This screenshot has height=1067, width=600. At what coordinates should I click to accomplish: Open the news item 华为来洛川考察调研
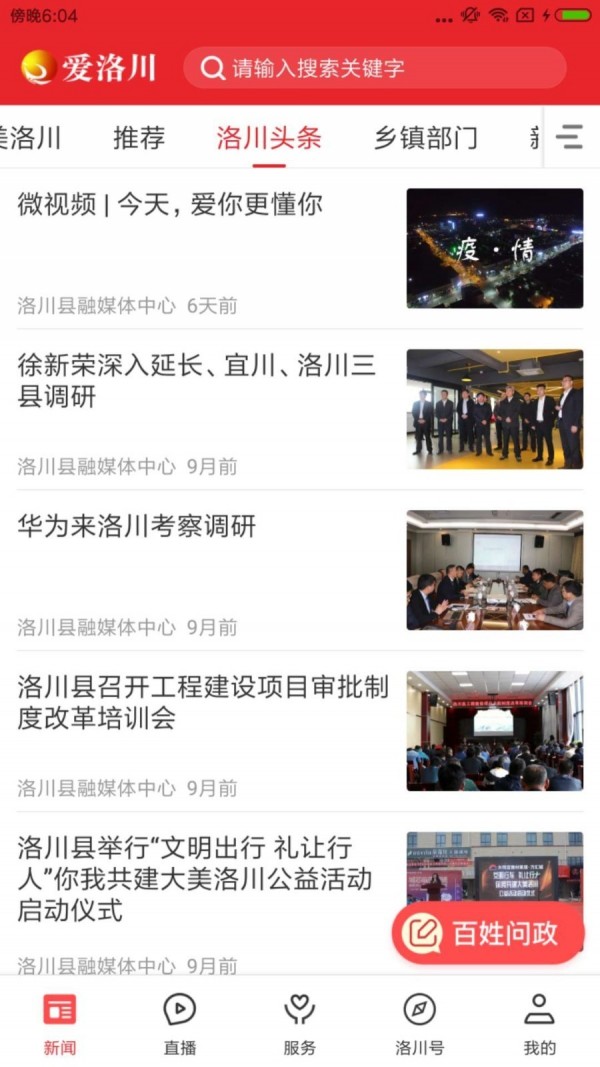(137, 526)
